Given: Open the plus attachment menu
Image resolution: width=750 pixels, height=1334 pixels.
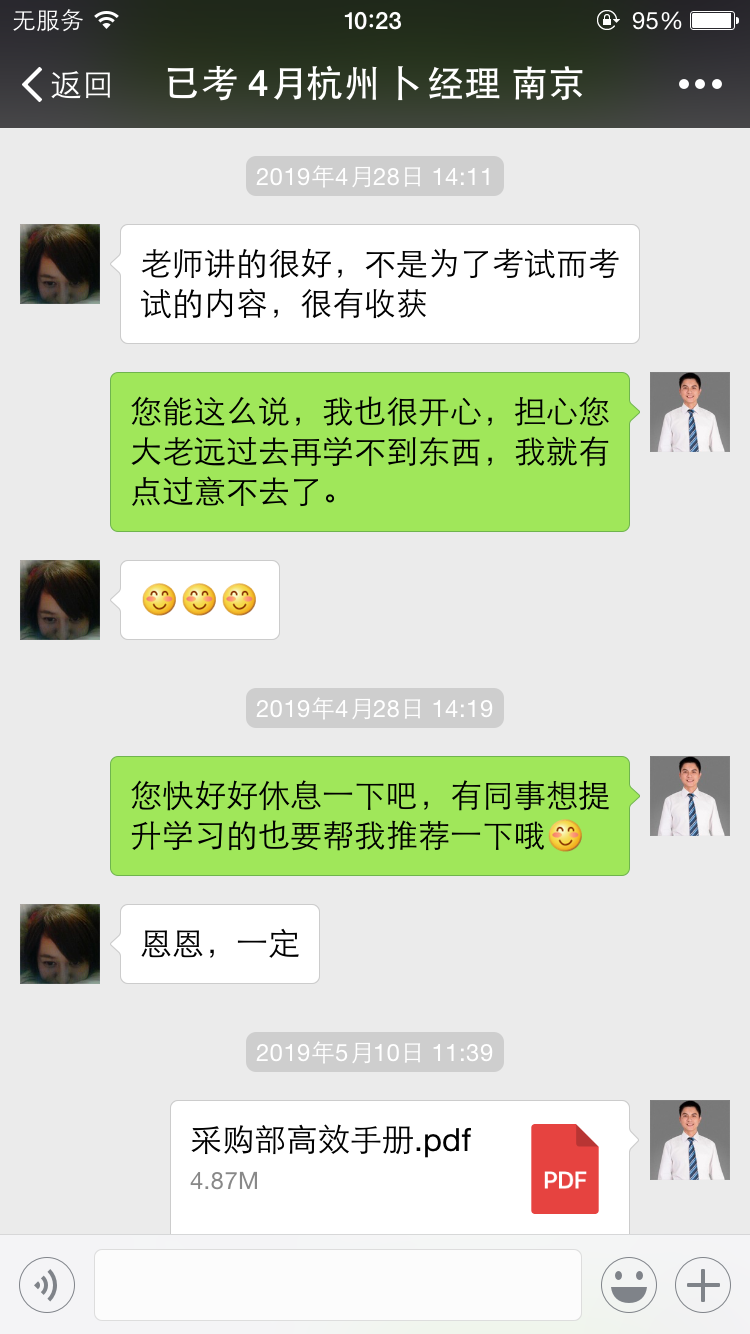Looking at the screenshot, I should coord(703,1285).
